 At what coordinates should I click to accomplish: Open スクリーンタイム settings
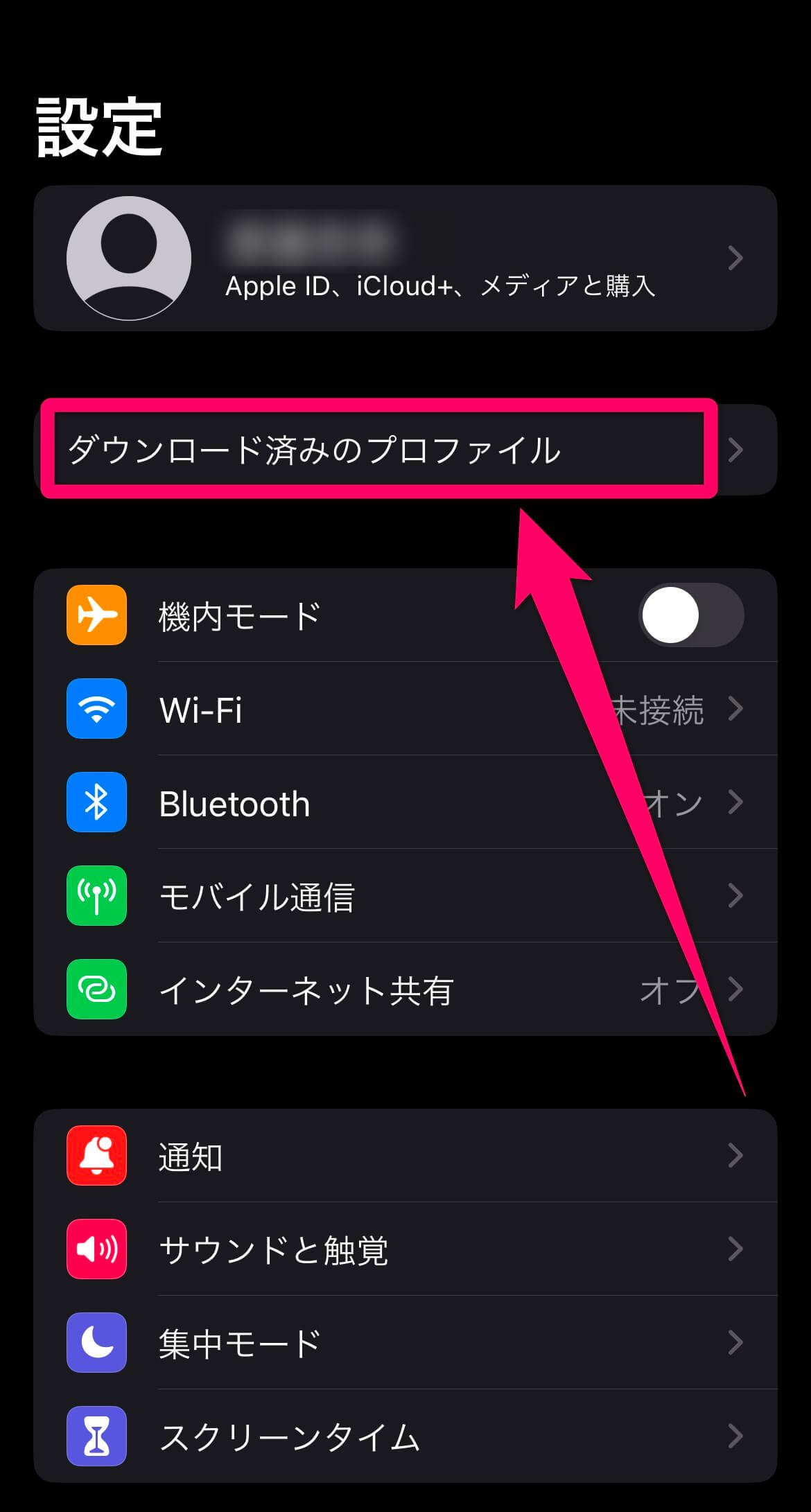(416, 1436)
